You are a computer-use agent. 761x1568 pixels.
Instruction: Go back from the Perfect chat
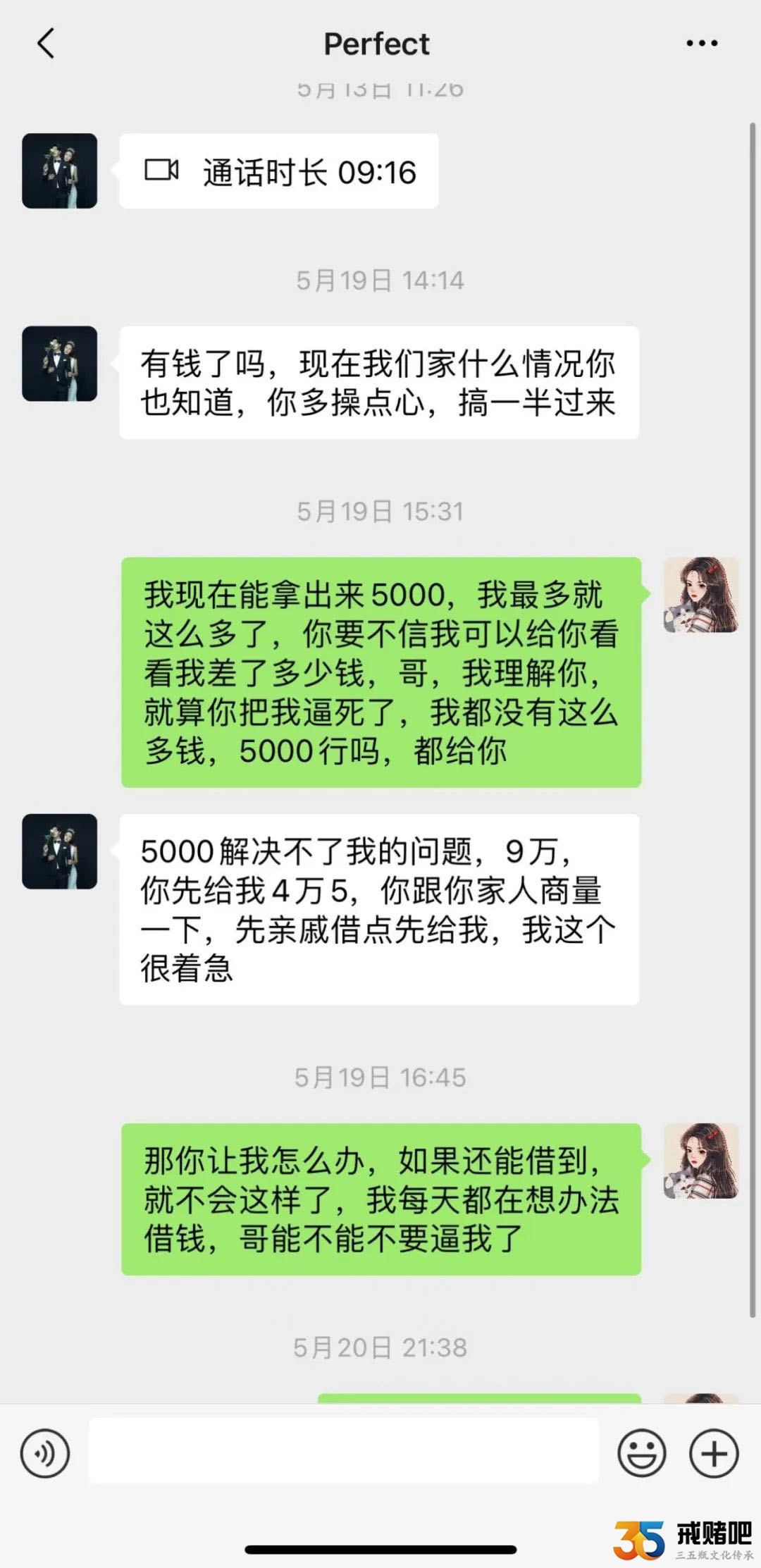pyautogui.click(x=46, y=44)
